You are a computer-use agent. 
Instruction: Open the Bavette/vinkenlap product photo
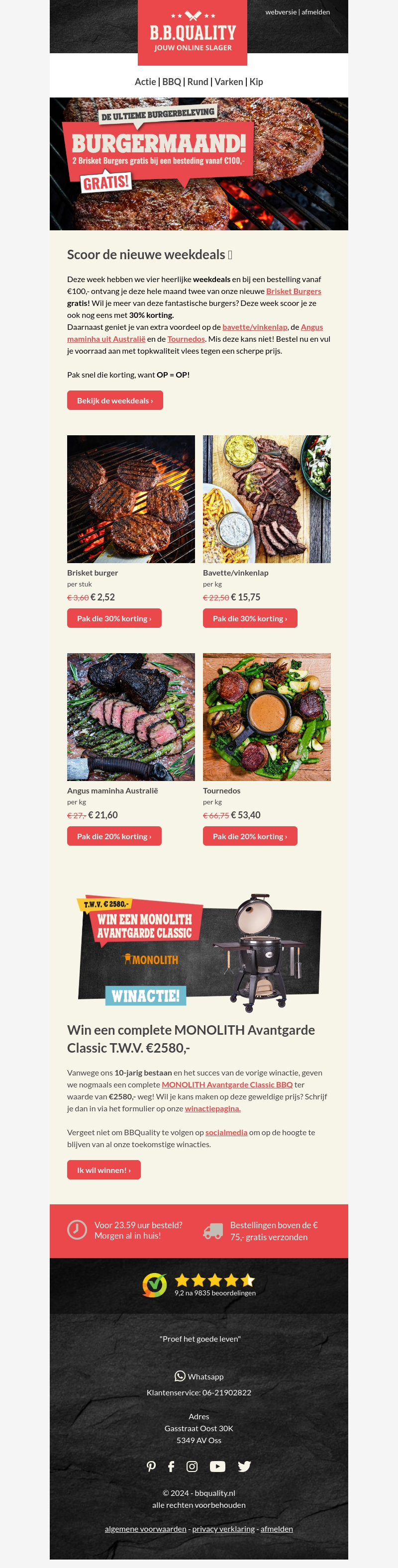267,499
